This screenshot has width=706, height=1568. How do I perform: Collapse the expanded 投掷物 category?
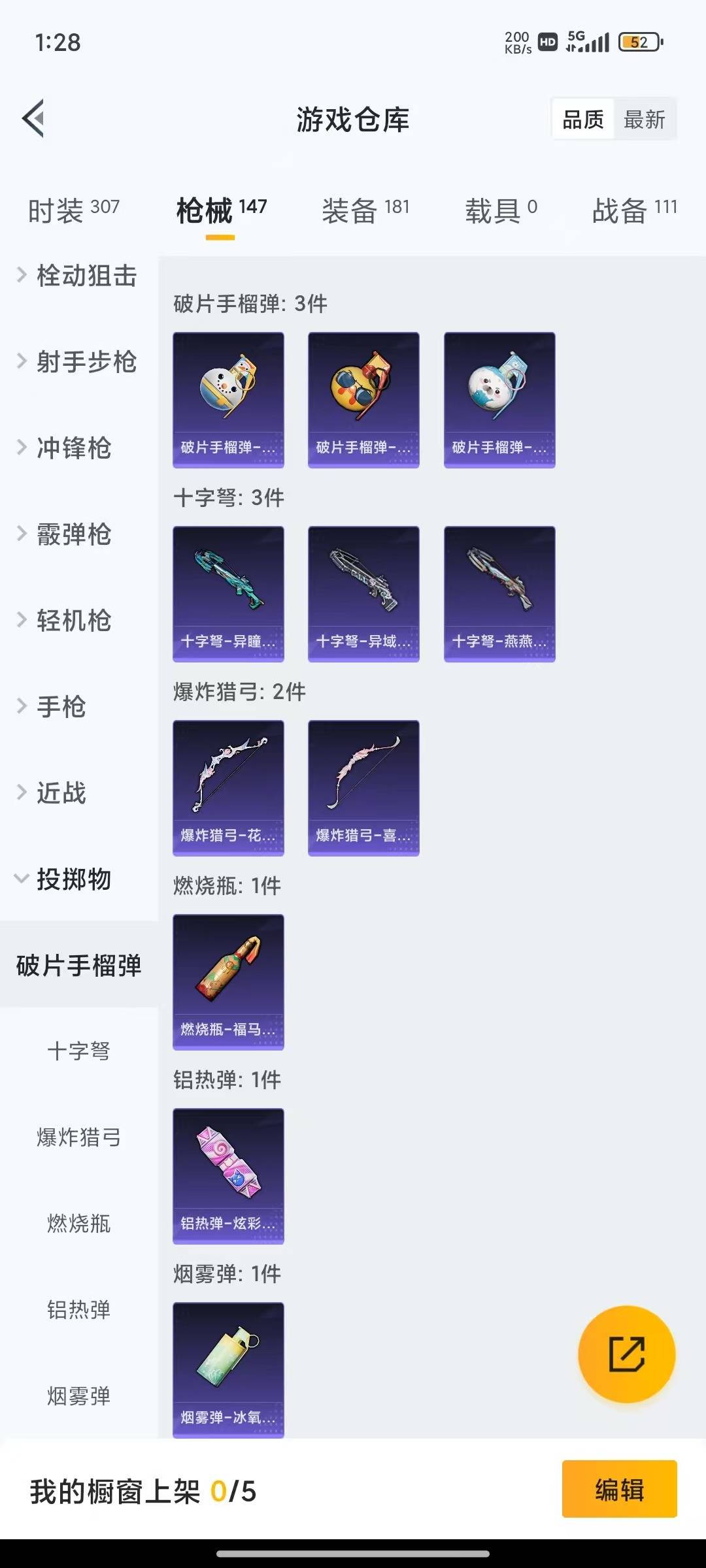(x=74, y=880)
